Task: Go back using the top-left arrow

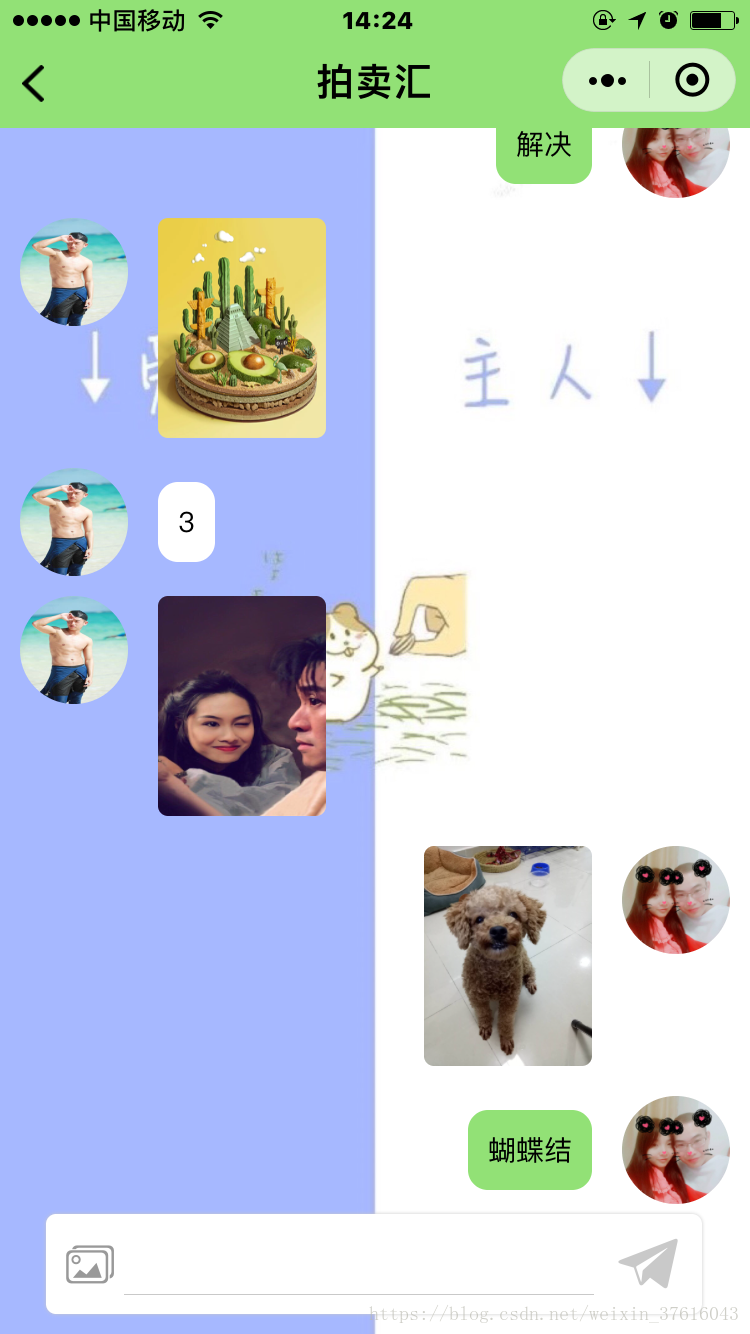Action: point(33,83)
